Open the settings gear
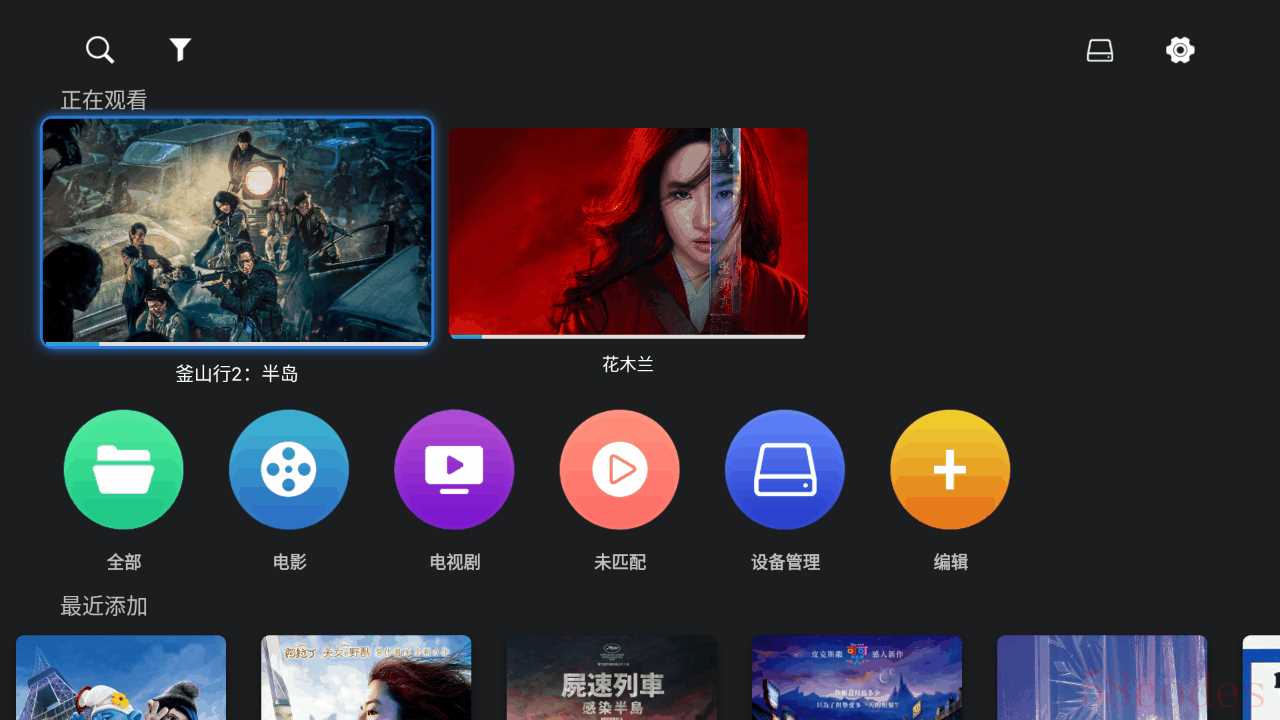 point(1180,50)
